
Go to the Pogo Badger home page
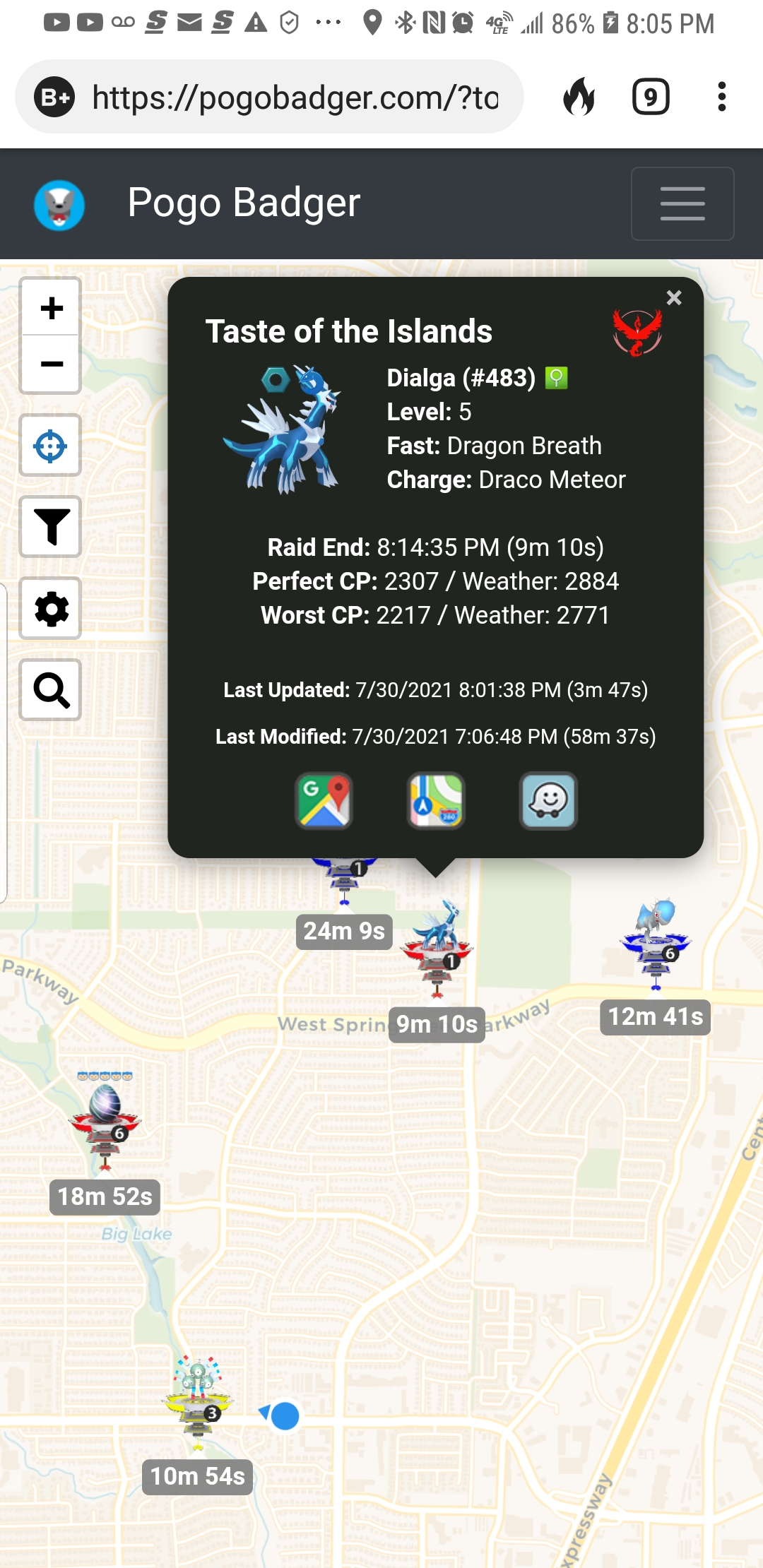point(244,203)
